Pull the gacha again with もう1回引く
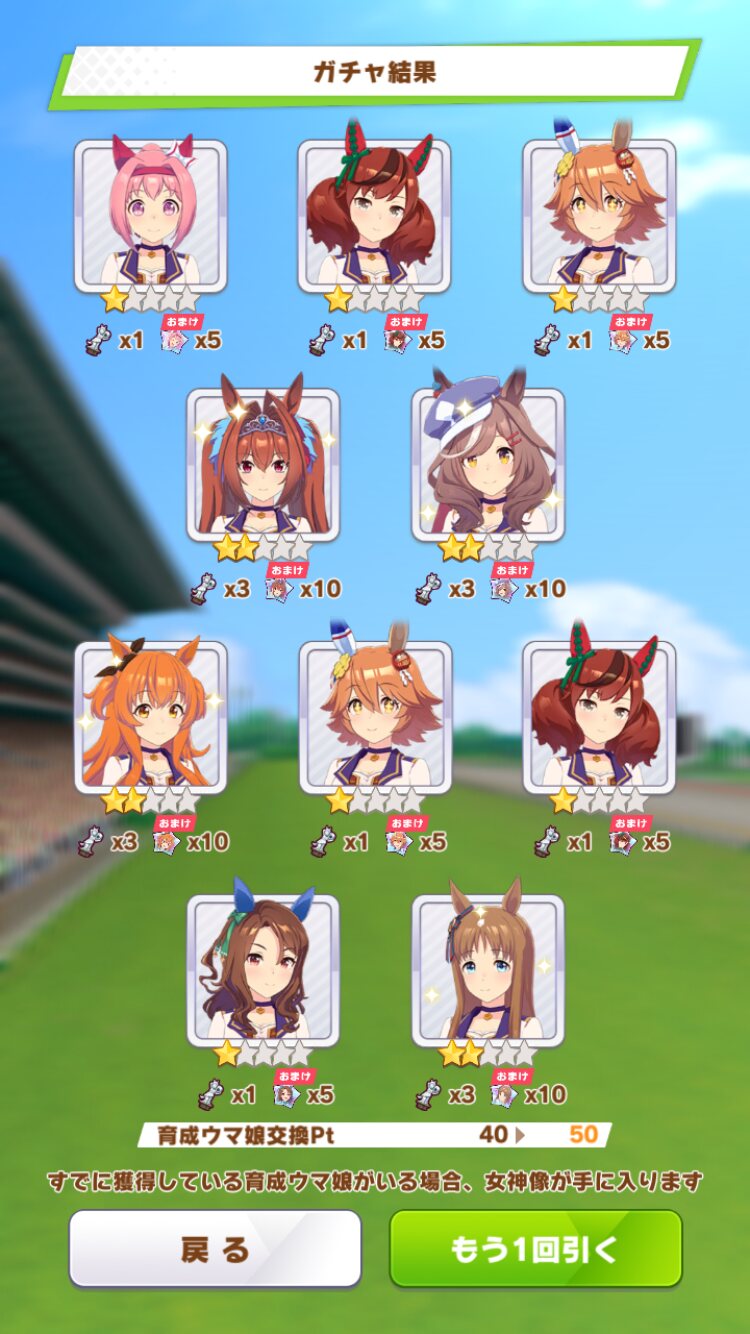The width and height of the screenshot is (750, 1334). (535, 1248)
